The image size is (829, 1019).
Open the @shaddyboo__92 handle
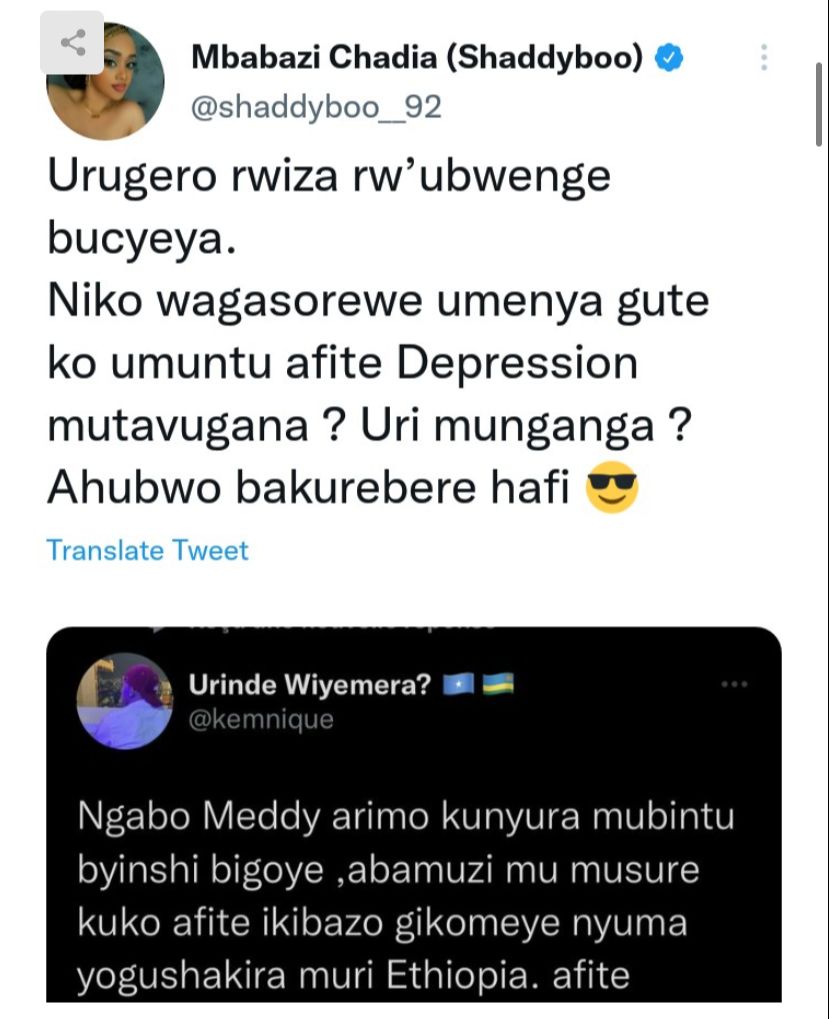point(316,108)
